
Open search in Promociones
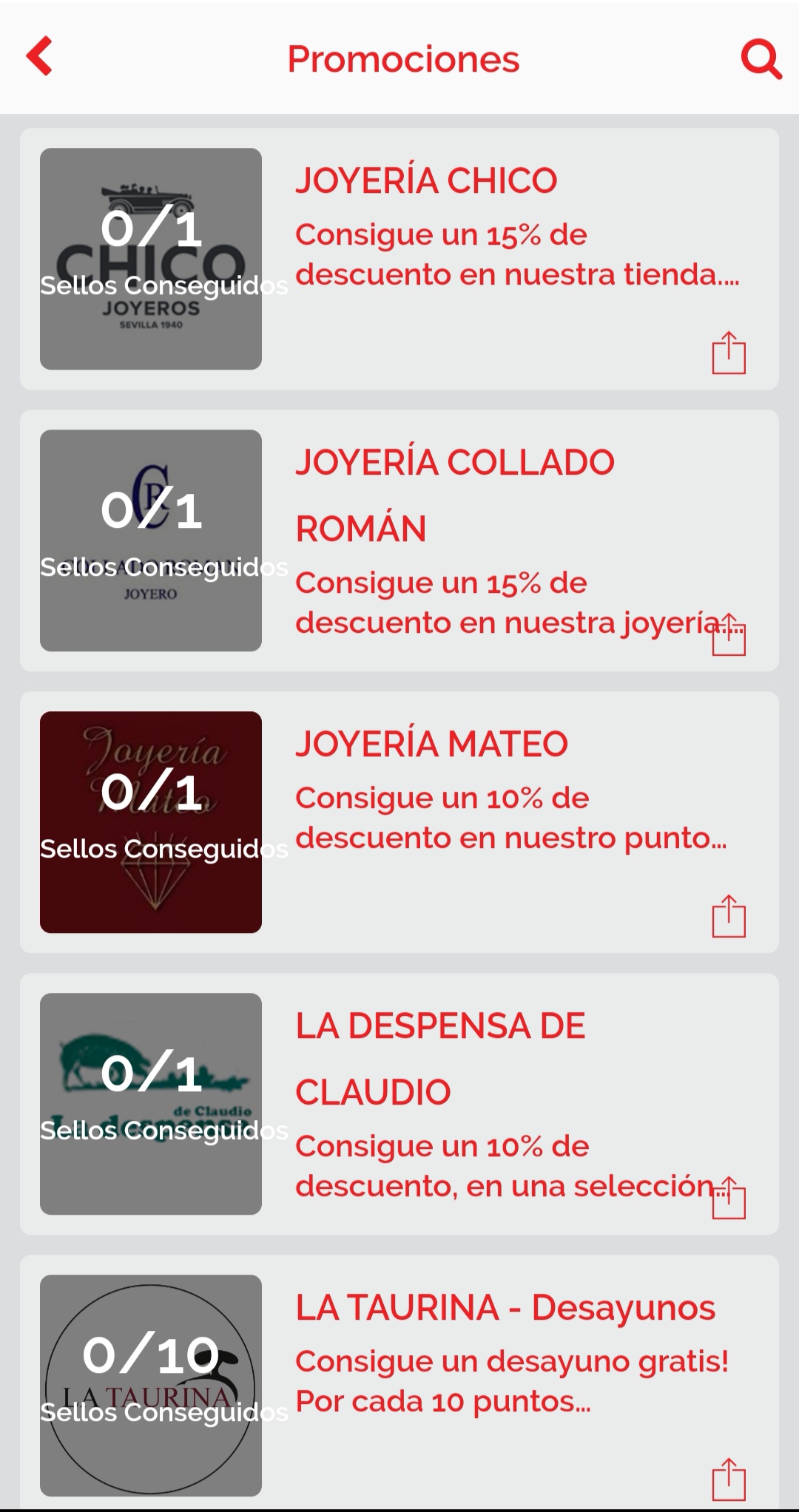coord(761,58)
